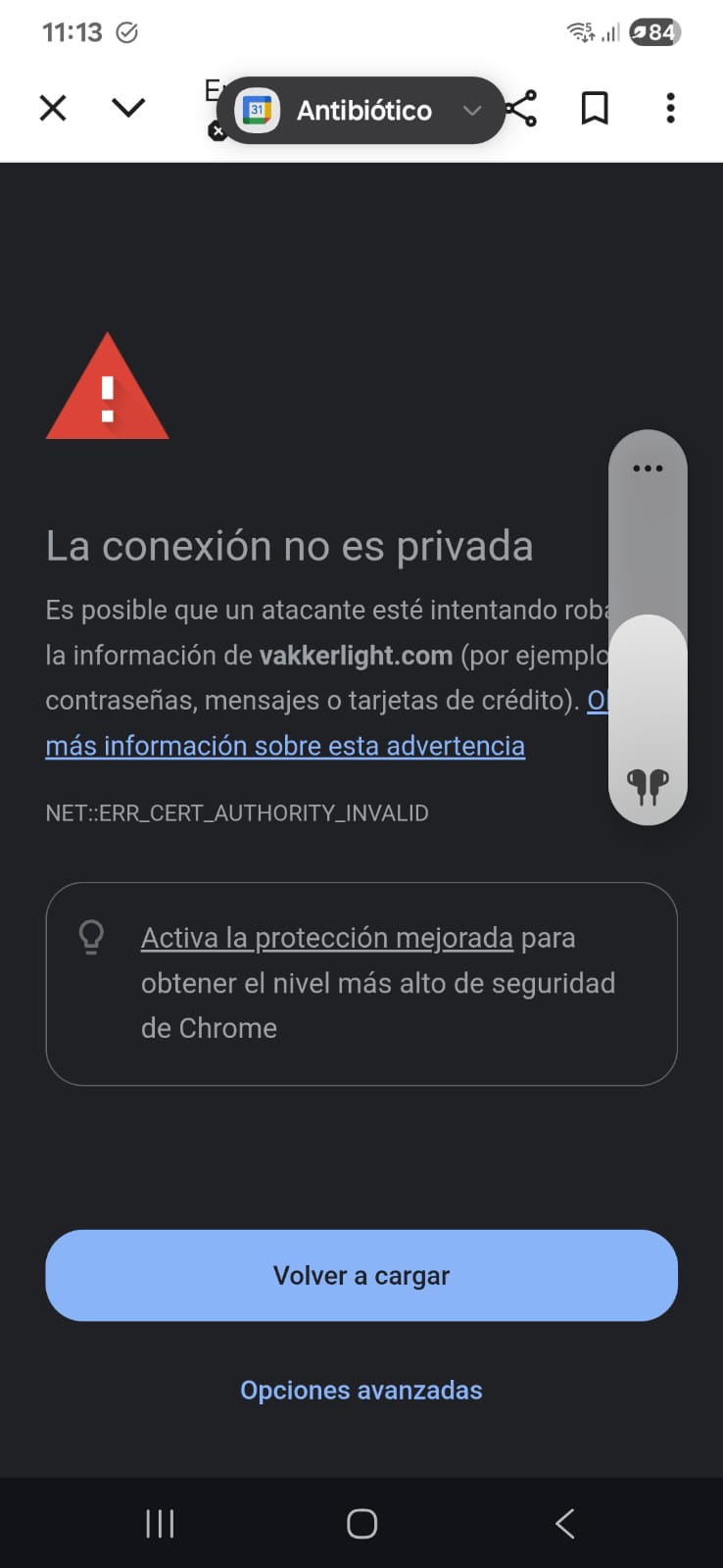Close the browser tab with the X
Viewport: 723px width, 1568px height.
click(53, 108)
